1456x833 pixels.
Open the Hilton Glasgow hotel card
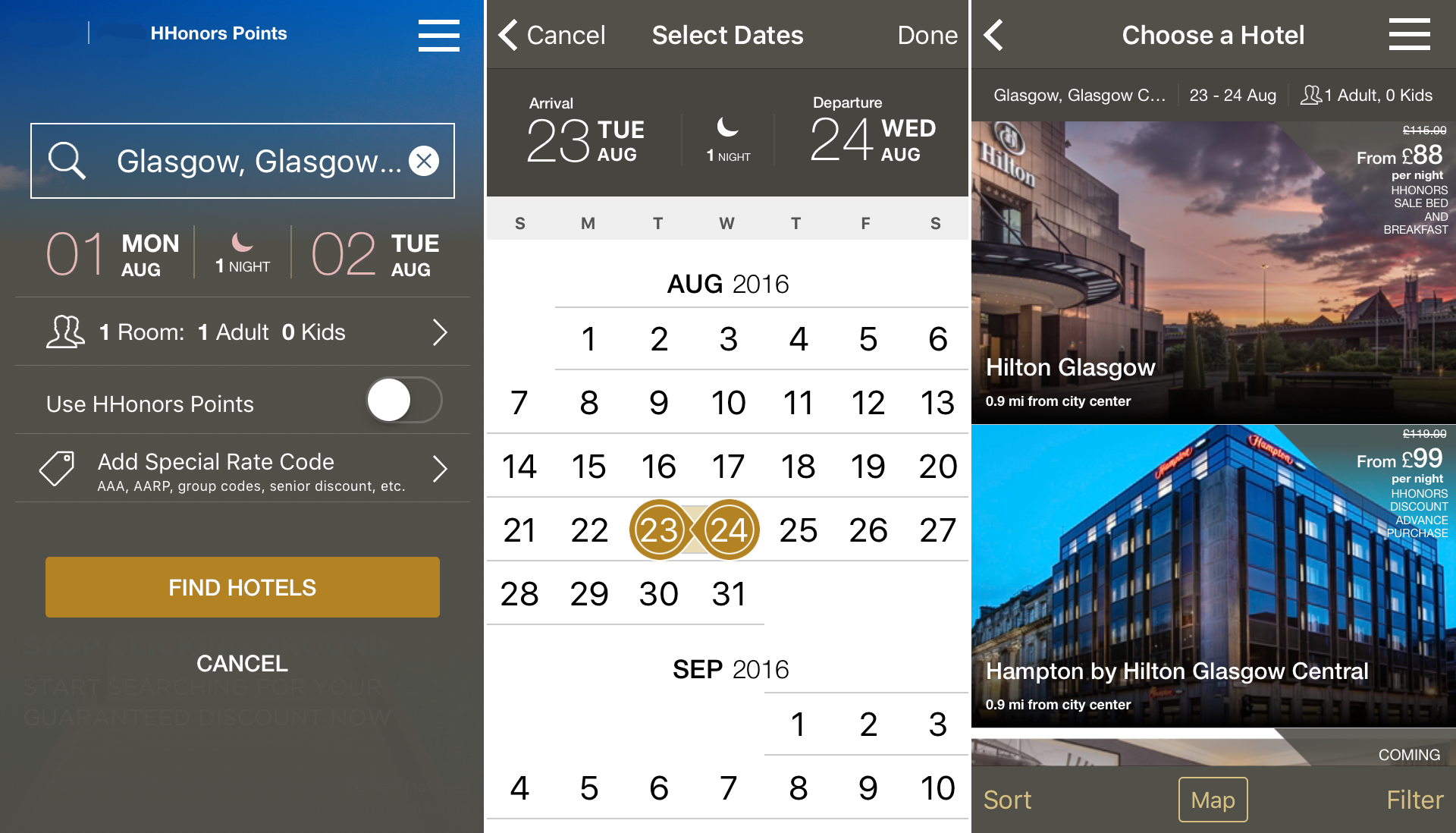pos(1213,273)
